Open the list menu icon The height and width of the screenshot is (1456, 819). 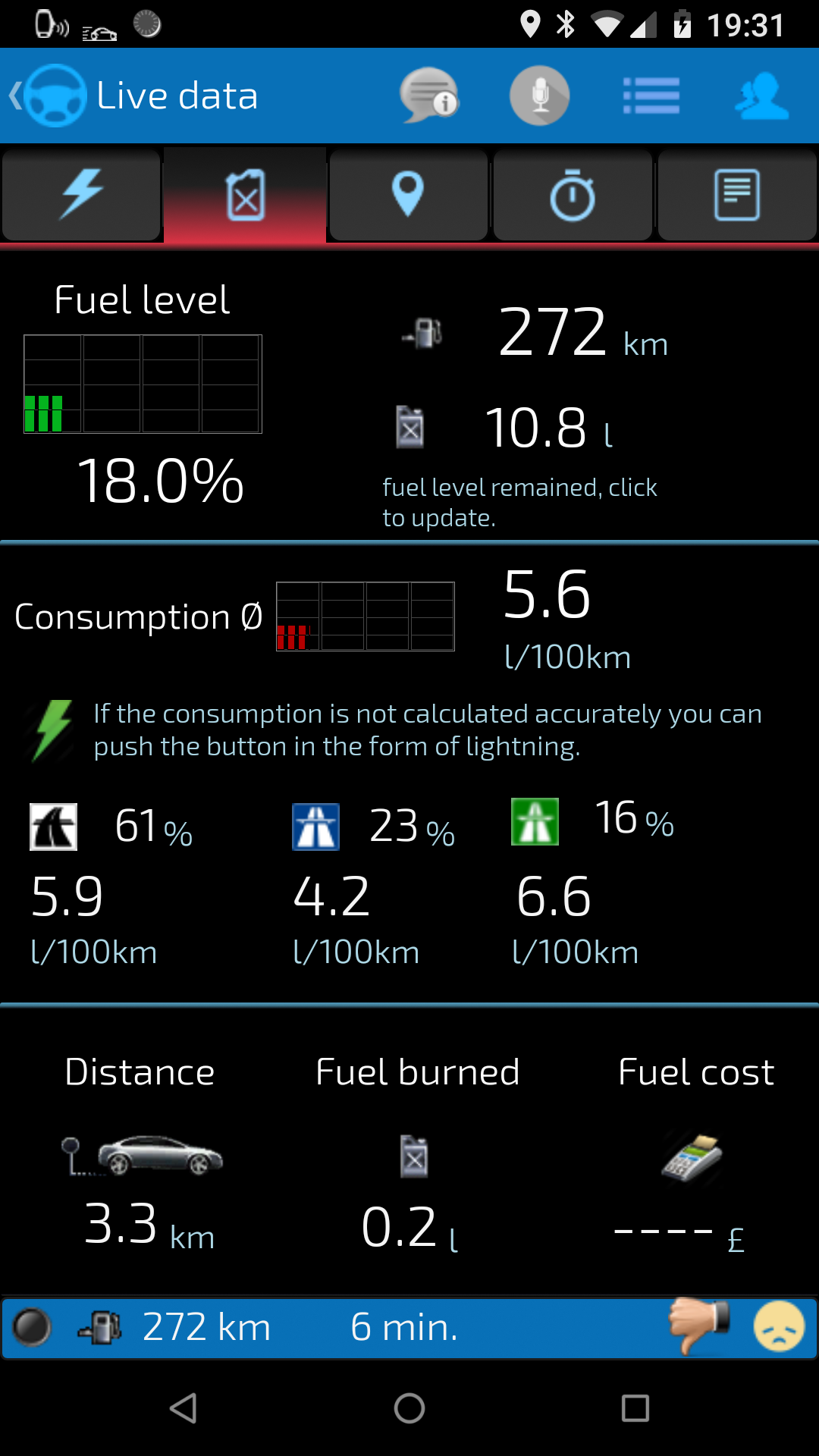click(x=651, y=96)
